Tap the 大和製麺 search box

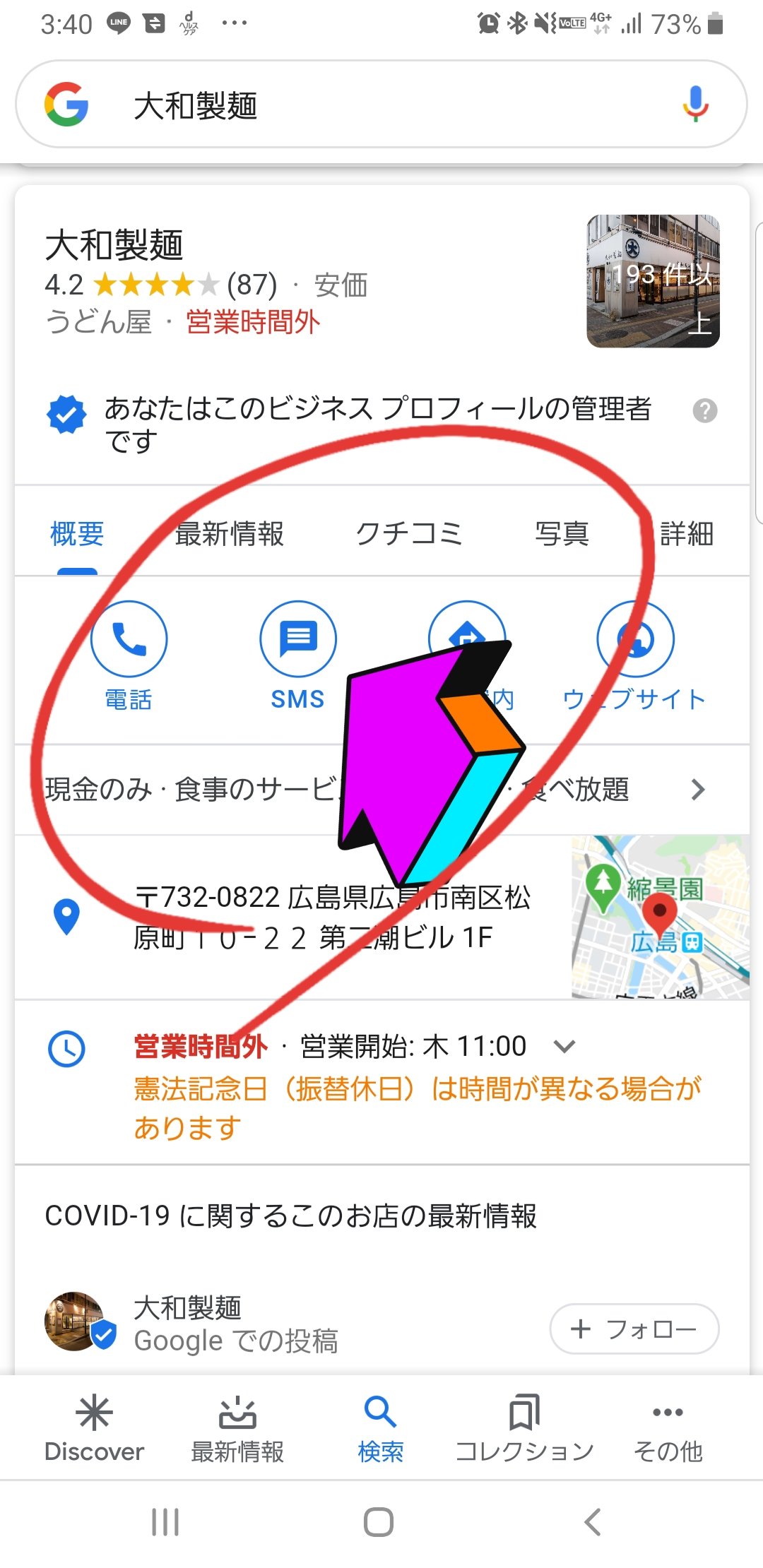tap(353, 106)
